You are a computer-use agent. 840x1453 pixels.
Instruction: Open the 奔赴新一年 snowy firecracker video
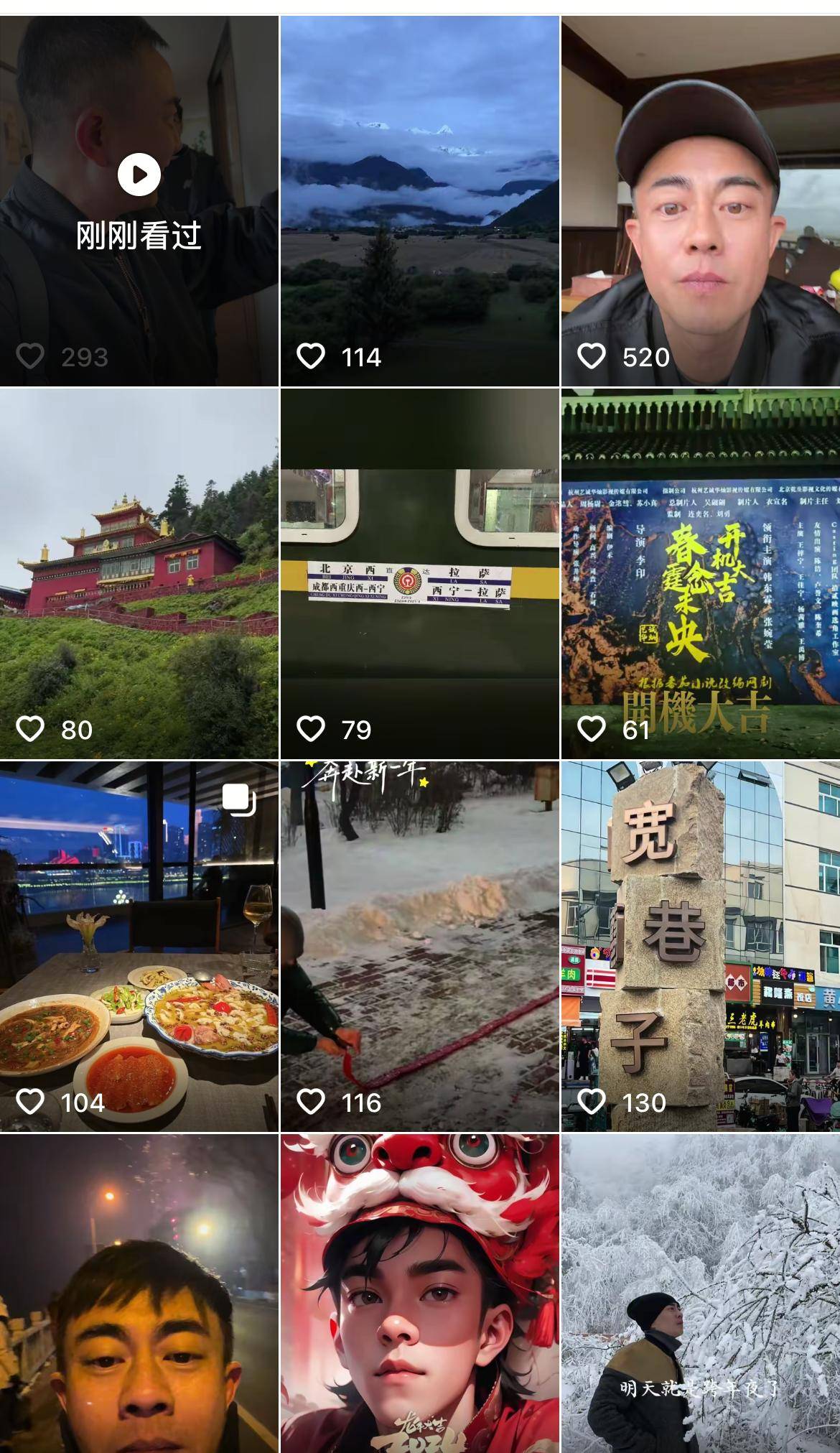pos(419,946)
